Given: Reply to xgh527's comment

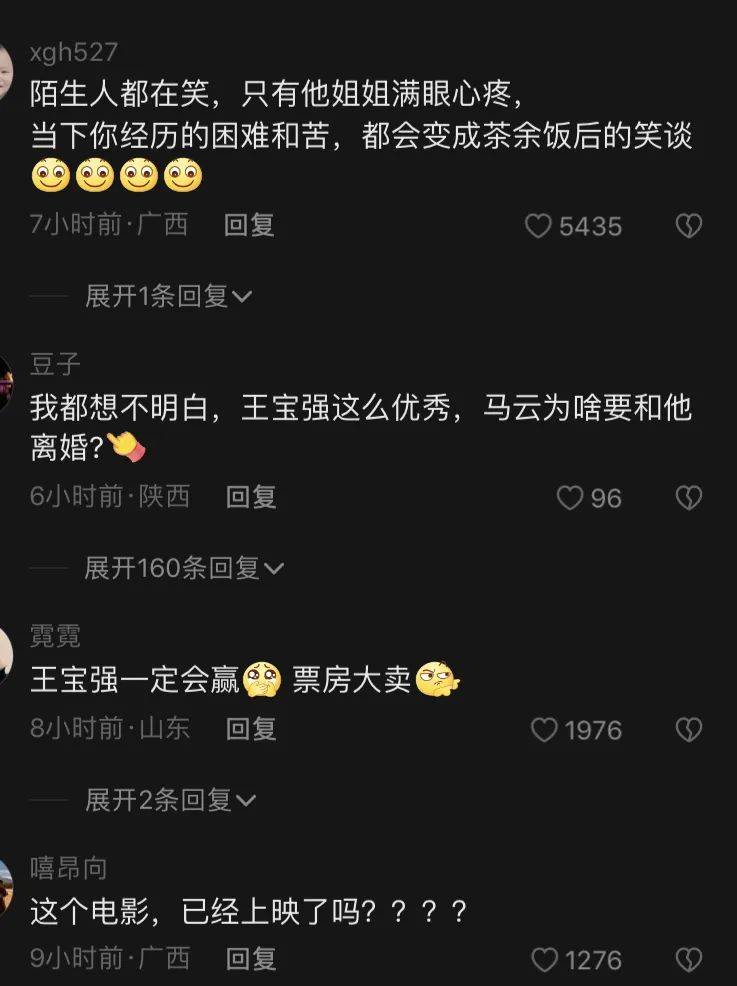Looking at the screenshot, I should coord(249,226).
